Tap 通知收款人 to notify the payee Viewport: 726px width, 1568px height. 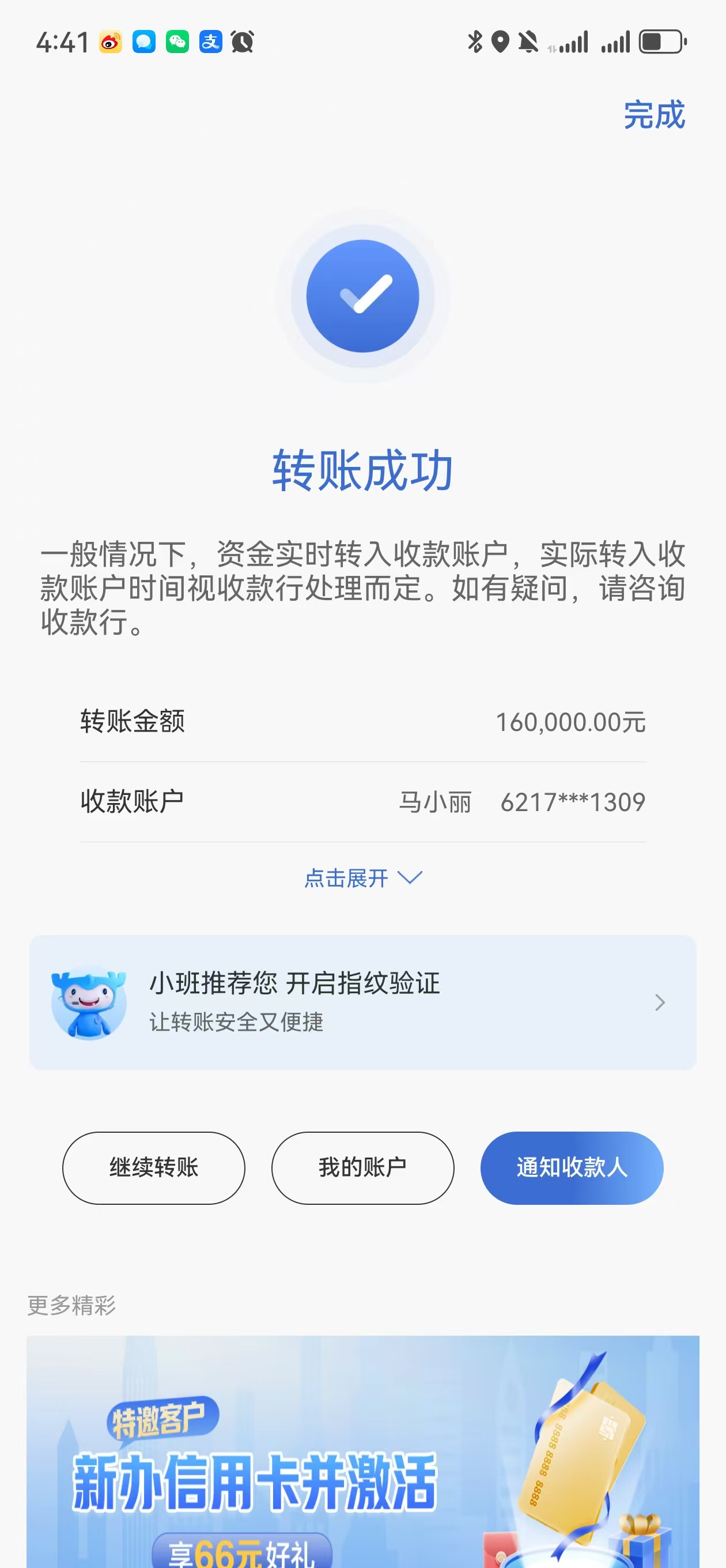[x=571, y=1167]
